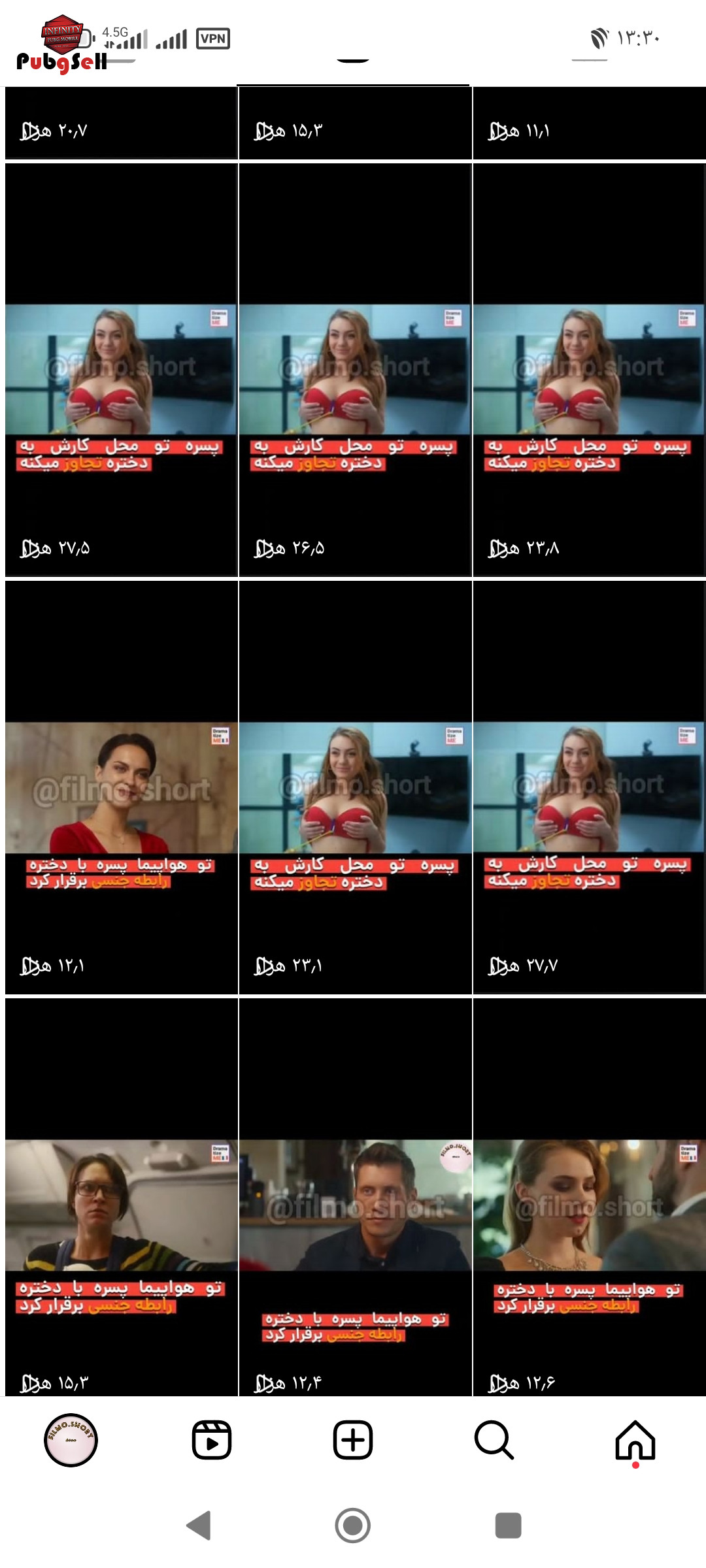Open the reel with ۲۳٫۸ thousand views
This screenshot has height=1568, width=706.
coord(589,370)
